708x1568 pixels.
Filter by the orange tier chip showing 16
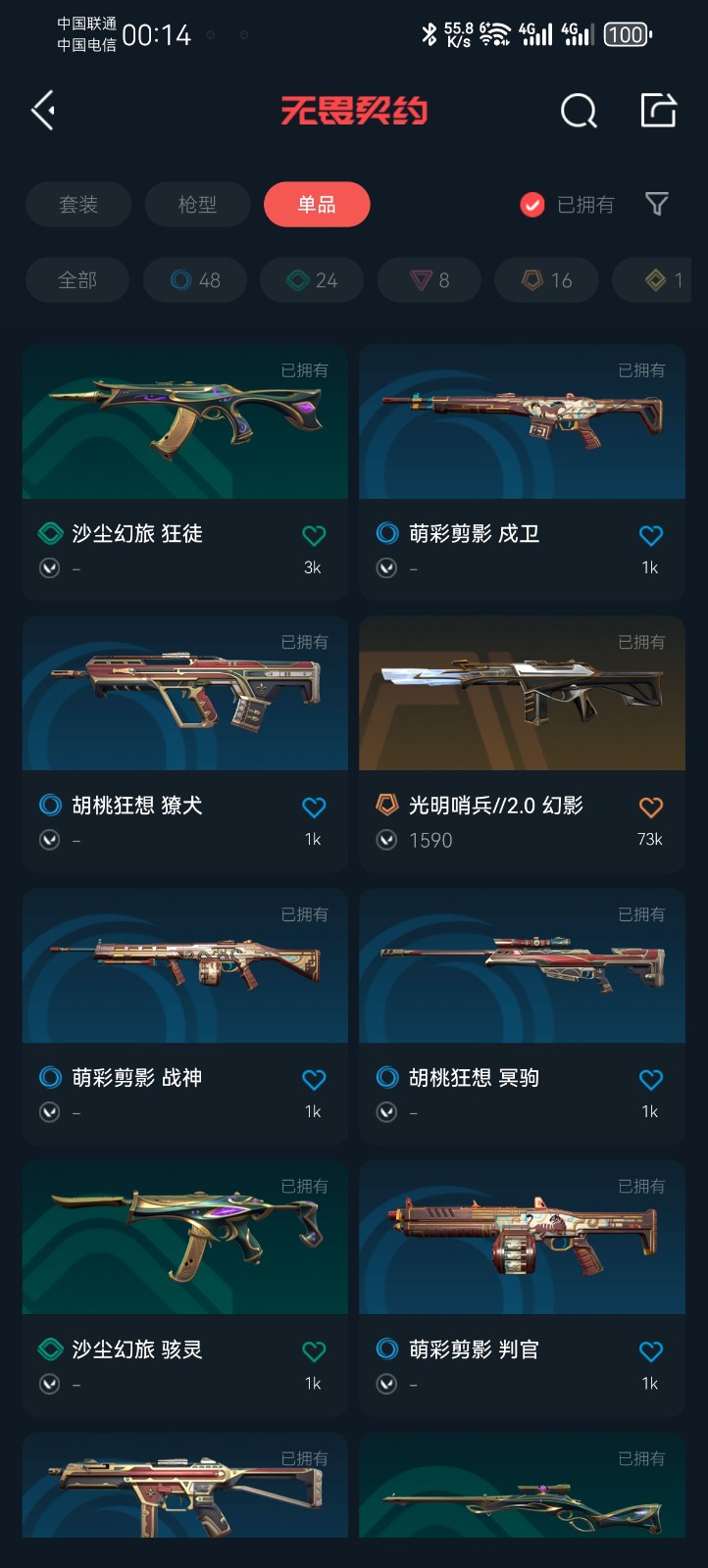(546, 280)
